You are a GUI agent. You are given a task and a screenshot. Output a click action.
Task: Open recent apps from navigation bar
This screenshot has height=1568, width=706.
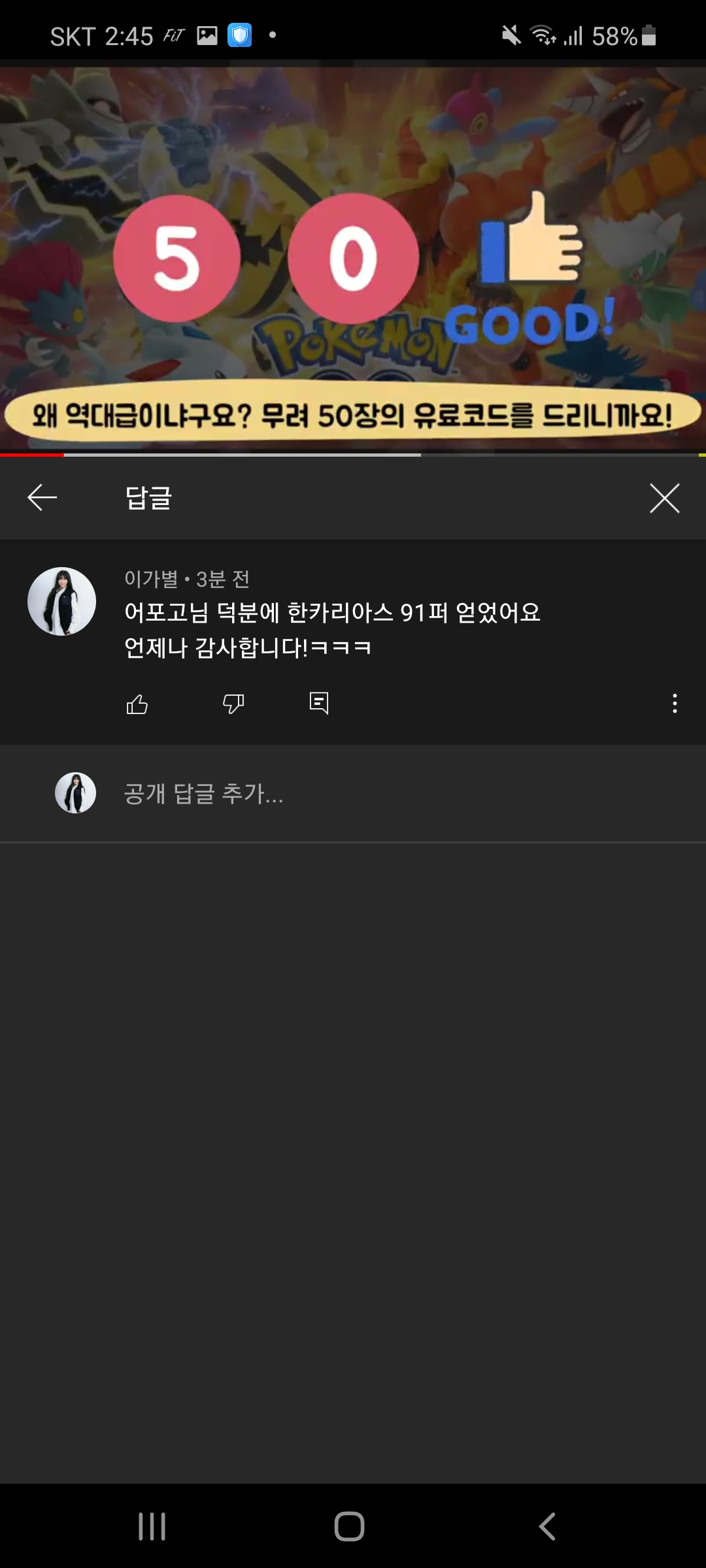tap(152, 1526)
